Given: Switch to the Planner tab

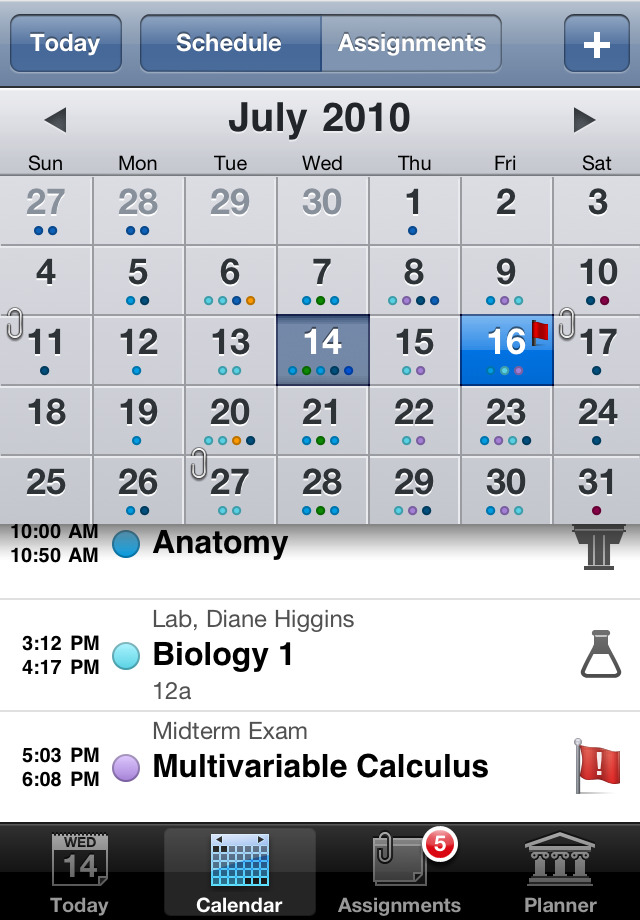Looking at the screenshot, I should pyautogui.click(x=560, y=872).
